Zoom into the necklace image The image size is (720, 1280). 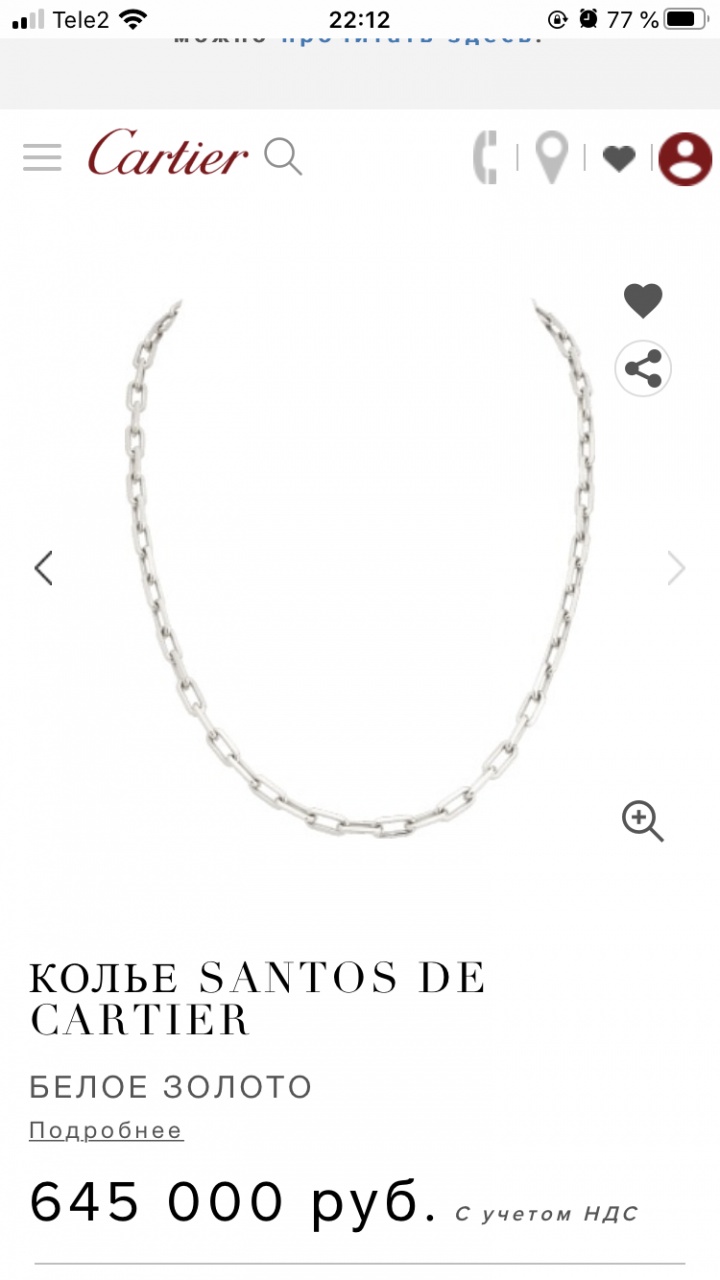pos(643,821)
